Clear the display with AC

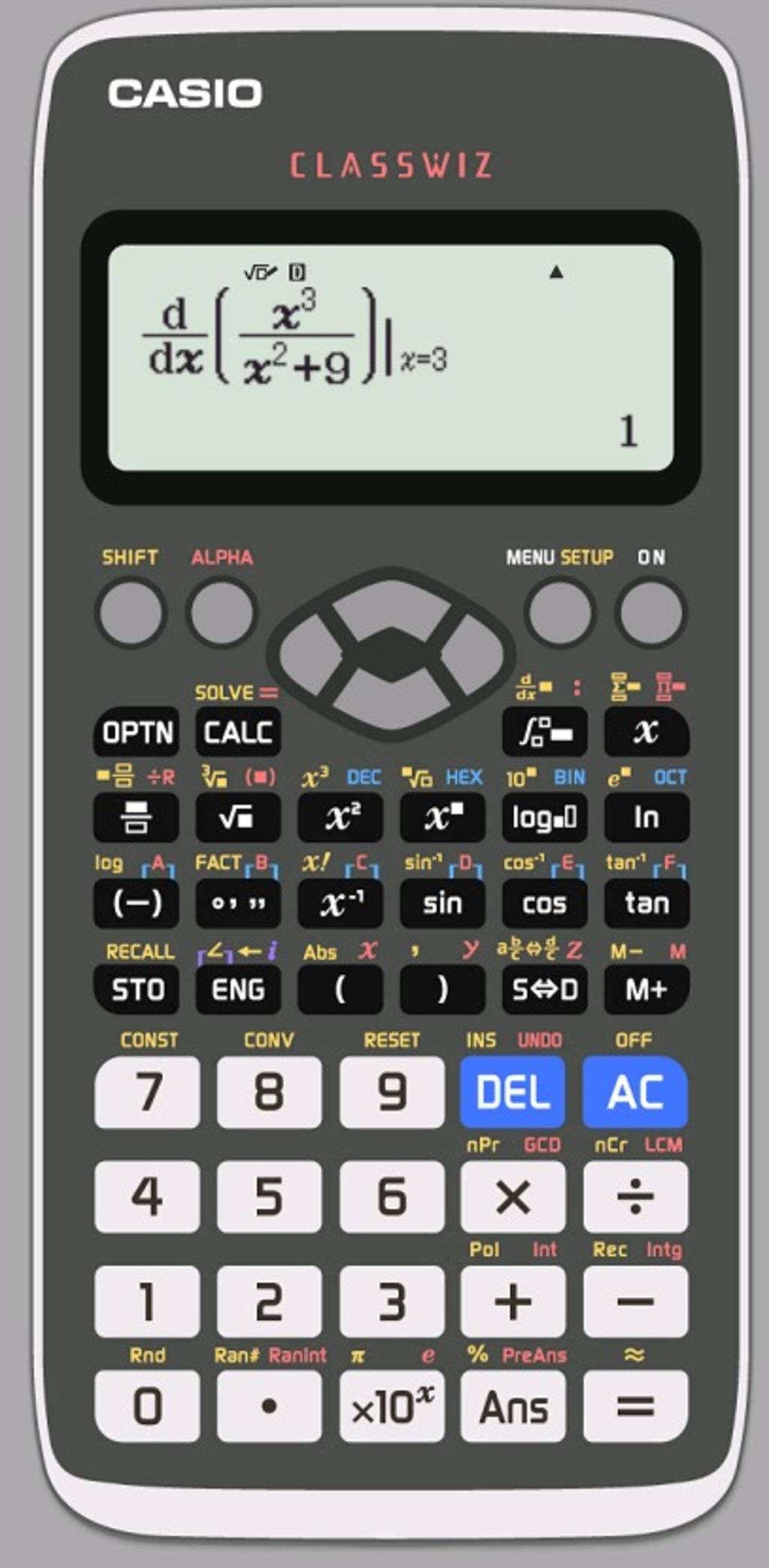(635, 1092)
